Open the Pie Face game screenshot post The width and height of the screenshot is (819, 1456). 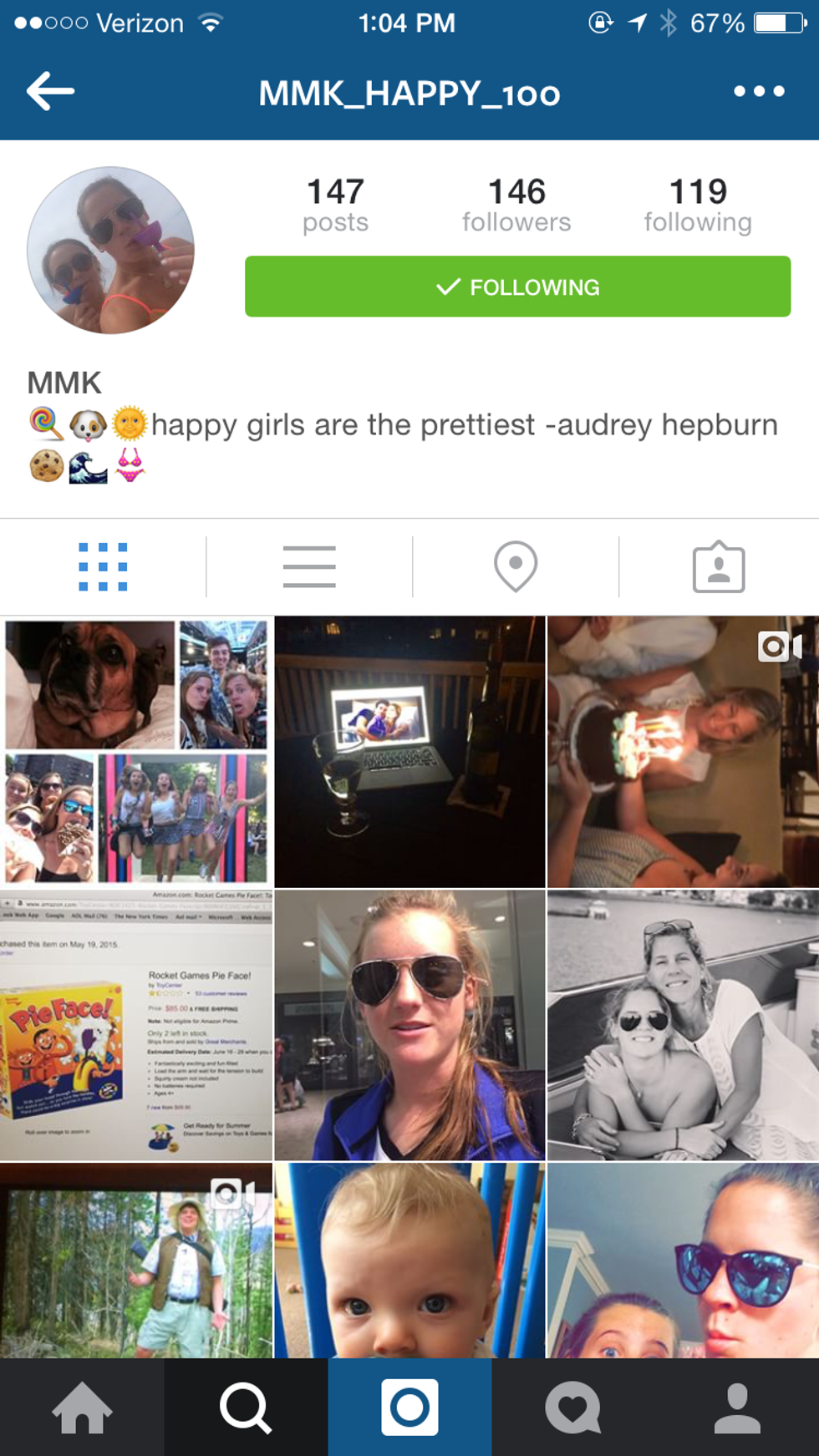coord(136,1025)
